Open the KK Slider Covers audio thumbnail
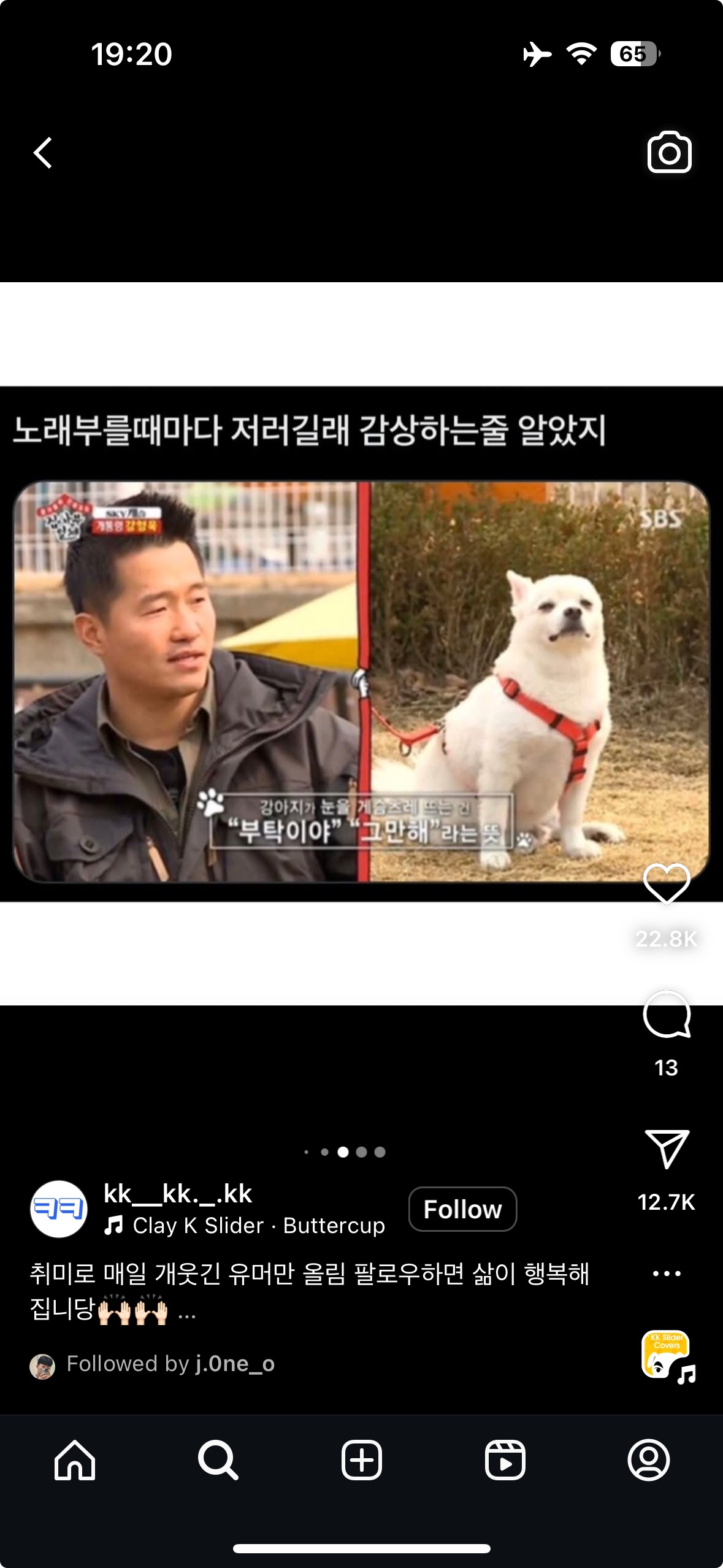This screenshot has width=723, height=1568. [x=667, y=1355]
